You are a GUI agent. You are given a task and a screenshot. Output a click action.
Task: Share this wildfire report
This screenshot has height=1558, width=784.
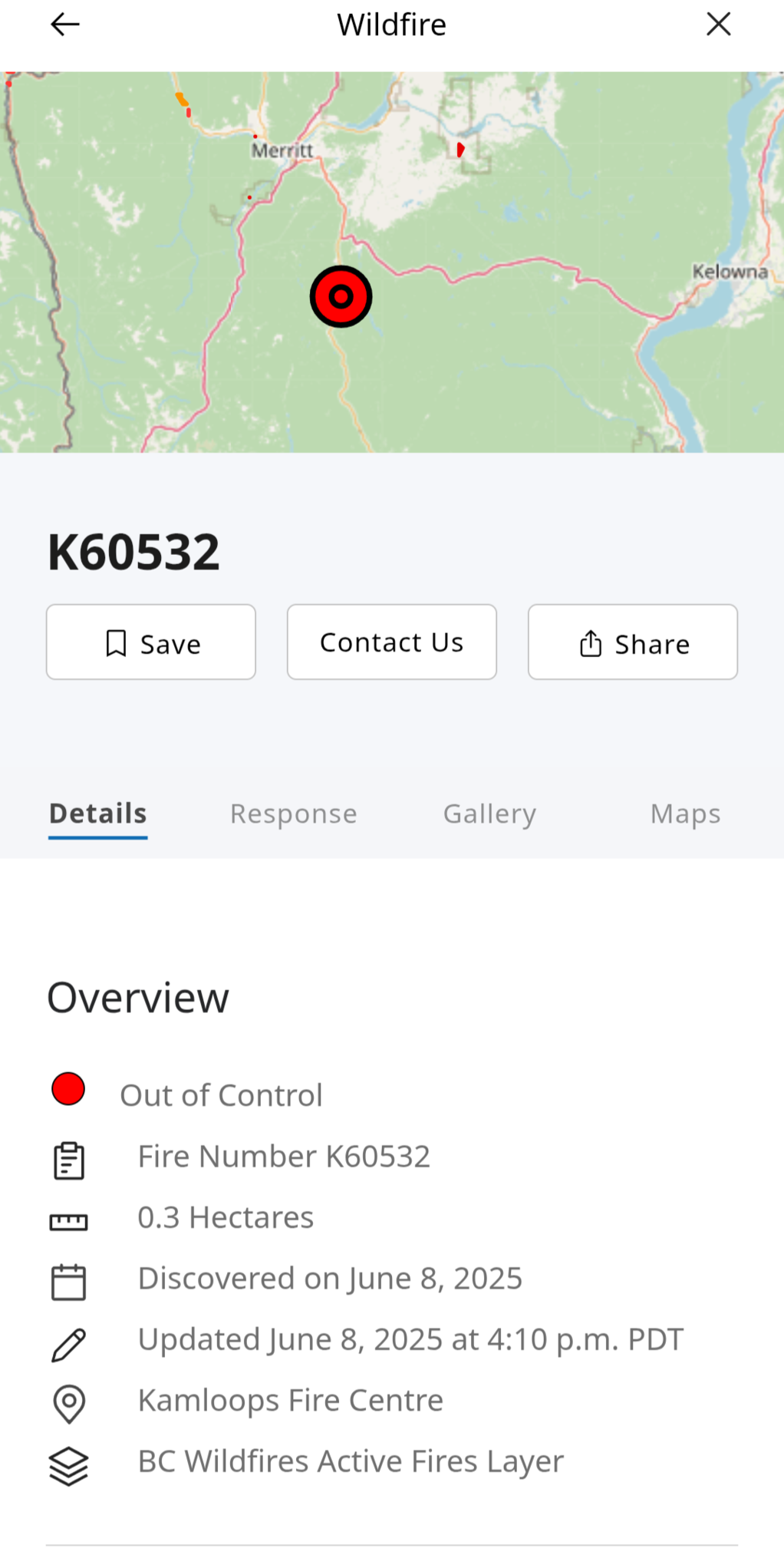tap(633, 642)
